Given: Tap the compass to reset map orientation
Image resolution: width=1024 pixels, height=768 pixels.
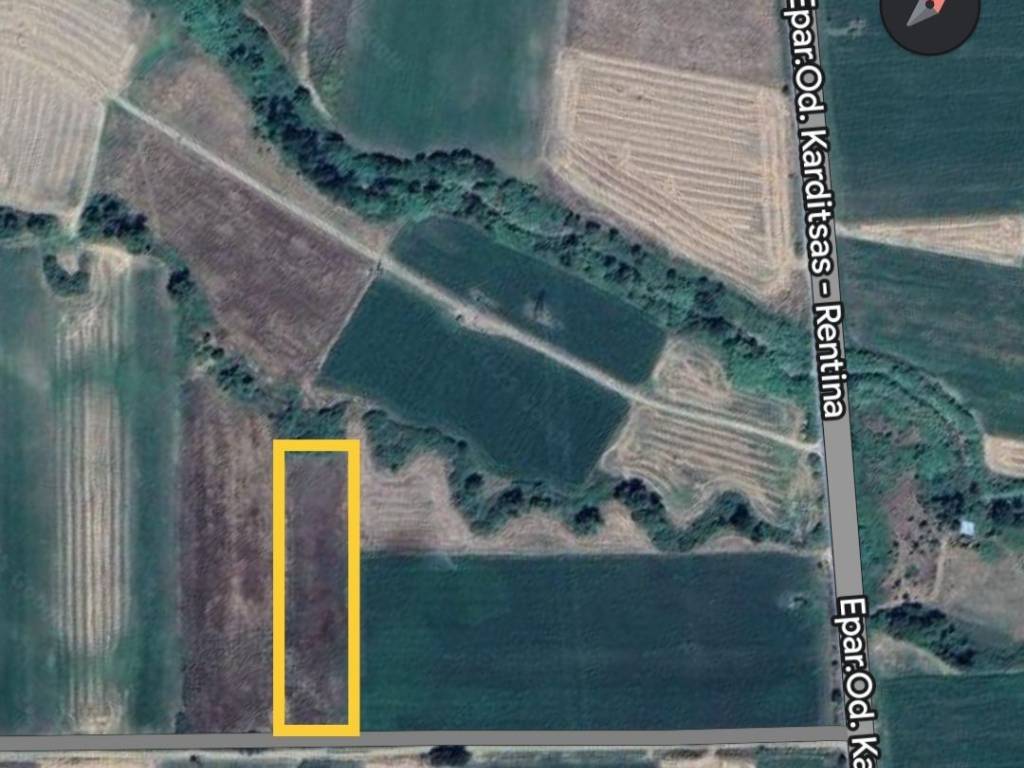Looking at the screenshot, I should 930,13.
